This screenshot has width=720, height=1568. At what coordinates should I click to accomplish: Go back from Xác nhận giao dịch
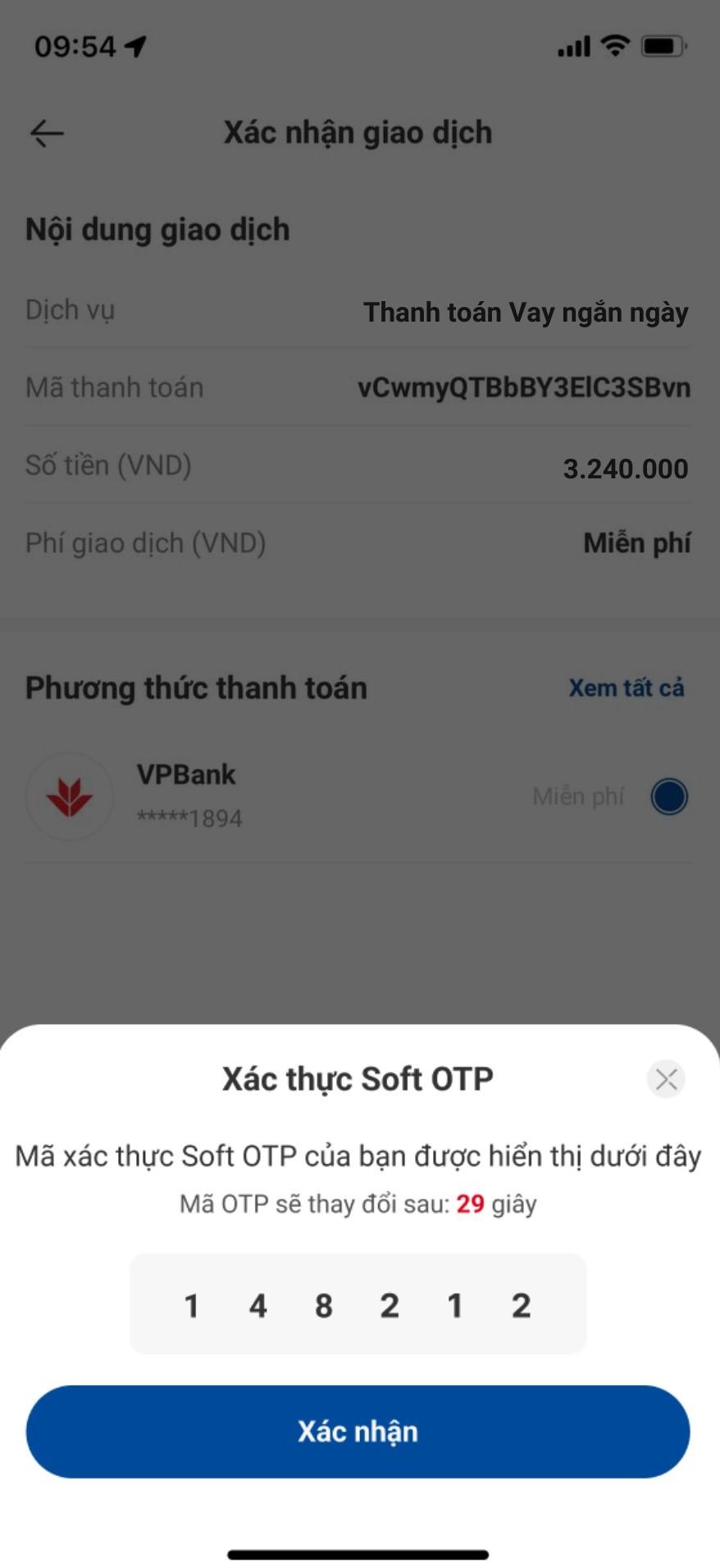(x=47, y=133)
